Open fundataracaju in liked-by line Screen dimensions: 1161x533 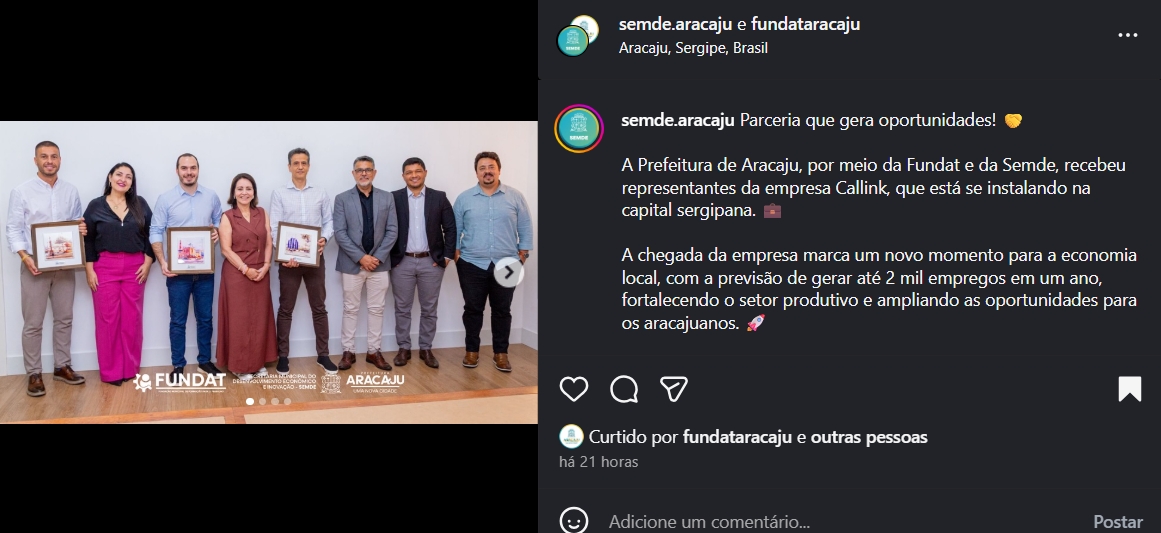738,437
